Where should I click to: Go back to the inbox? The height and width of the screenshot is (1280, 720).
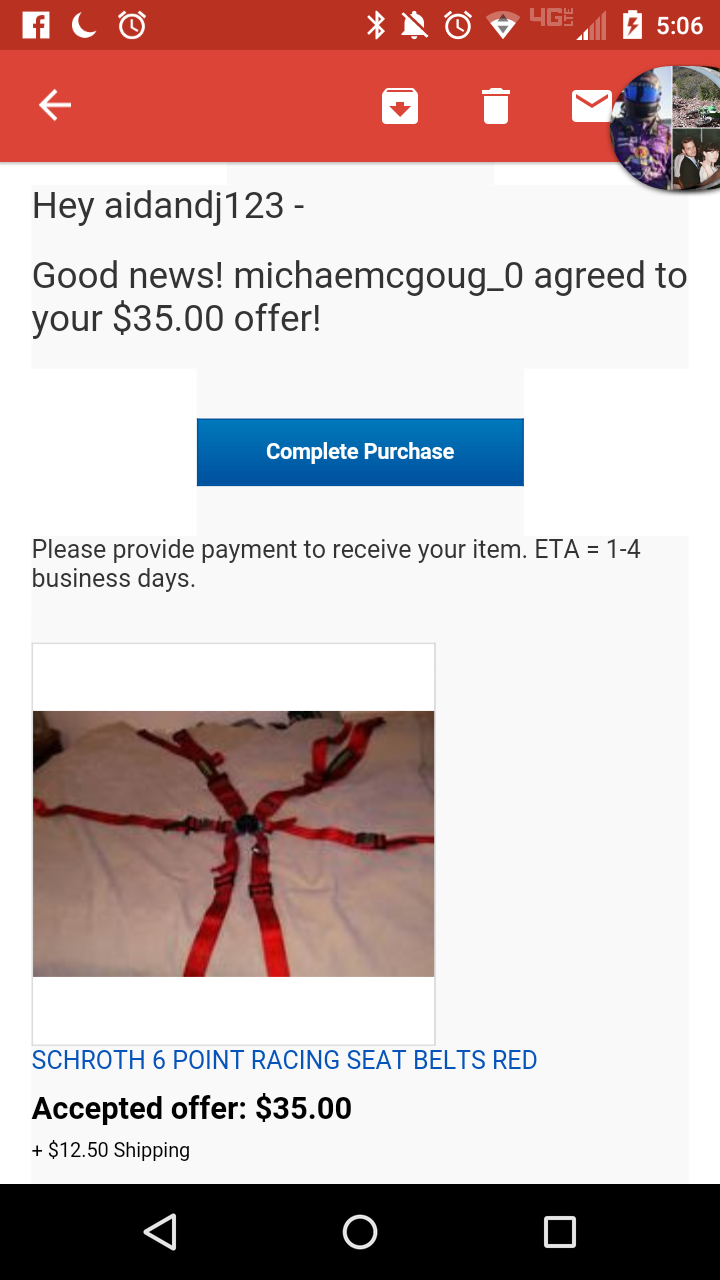coord(55,105)
